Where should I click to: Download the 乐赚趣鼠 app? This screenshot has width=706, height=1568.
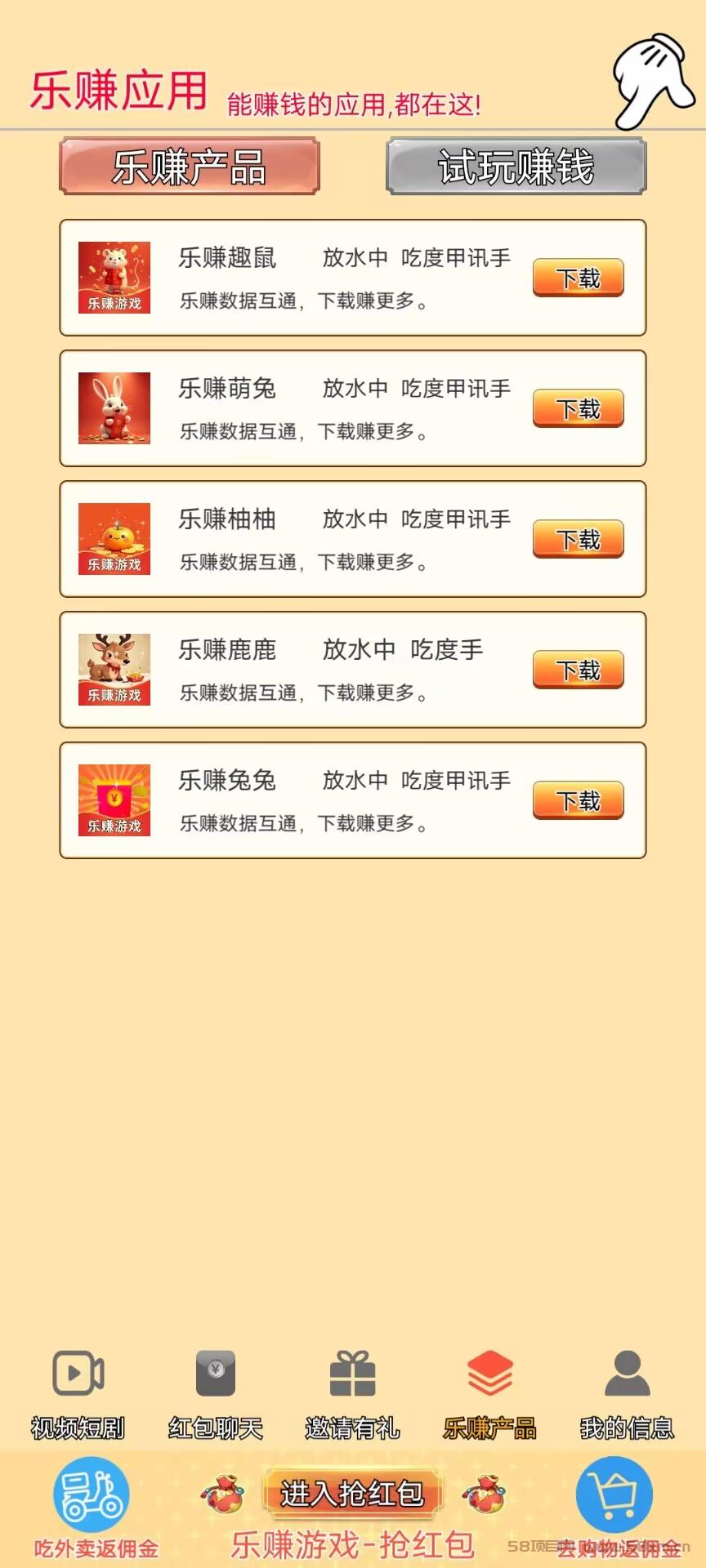point(579,278)
